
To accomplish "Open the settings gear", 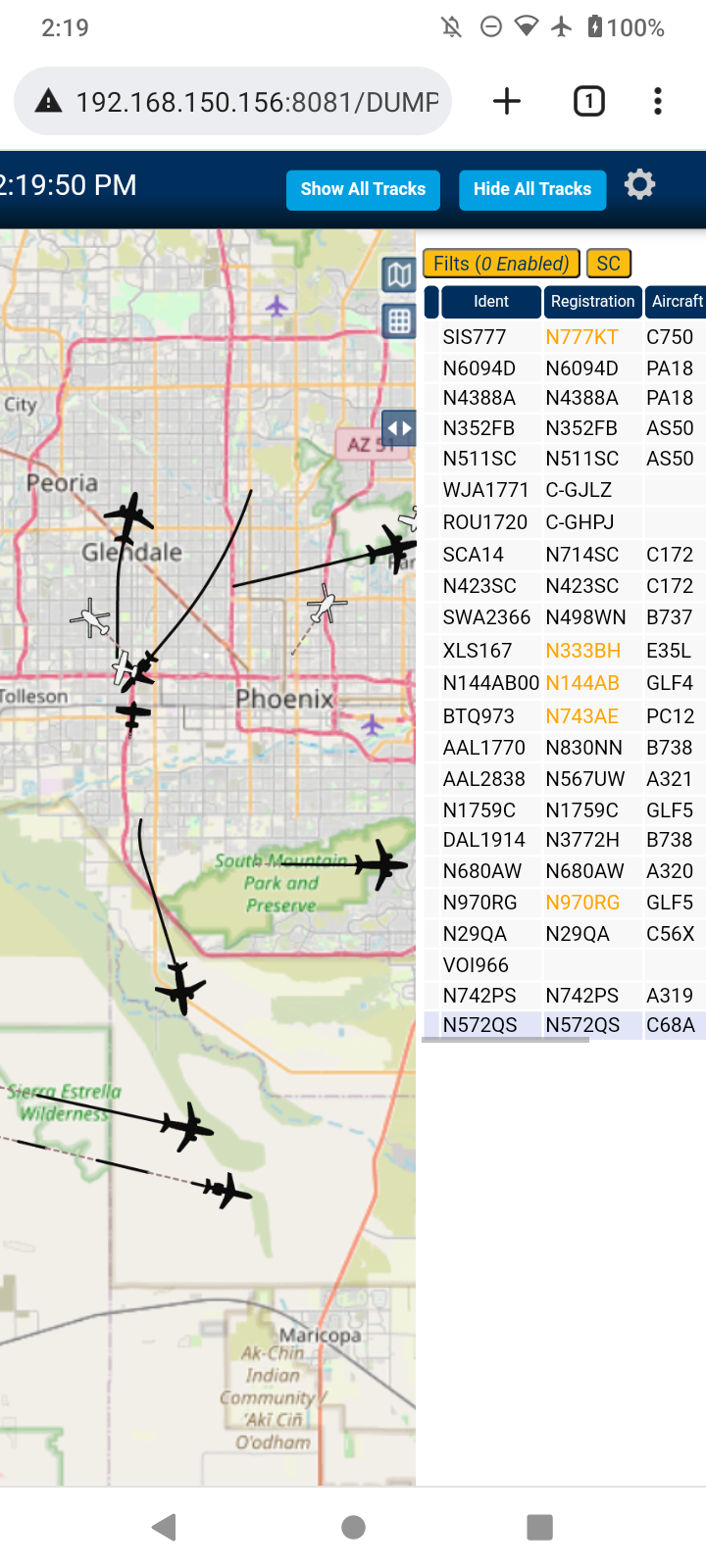I will pyautogui.click(x=639, y=184).
